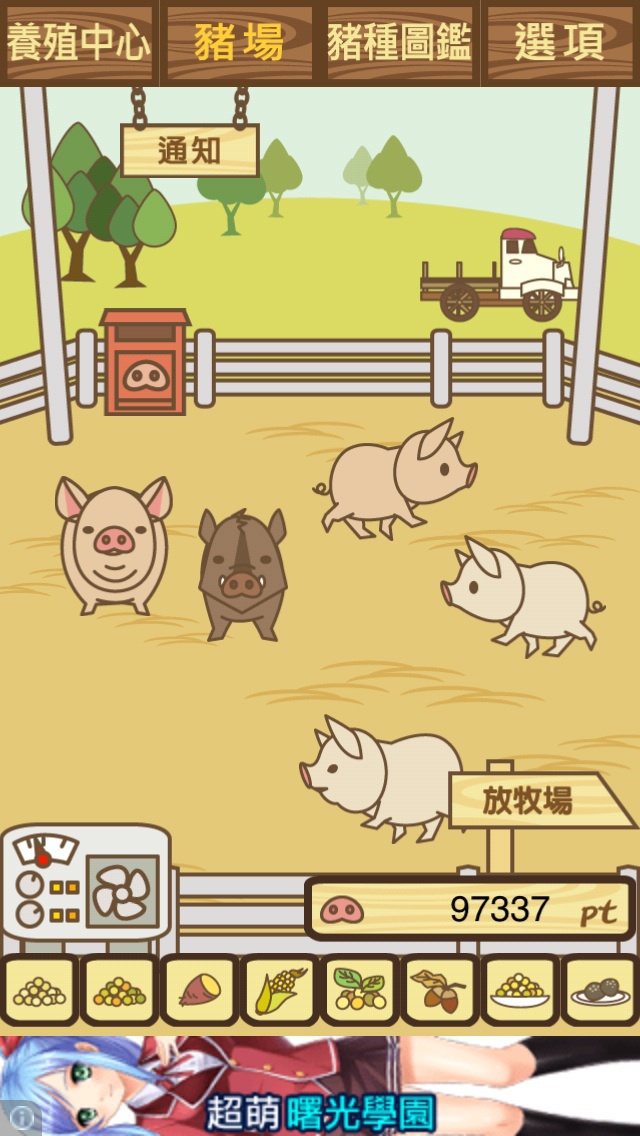The width and height of the screenshot is (640, 1136).
Task: Select the bowl of yellow beans feed
Action: [520, 990]
